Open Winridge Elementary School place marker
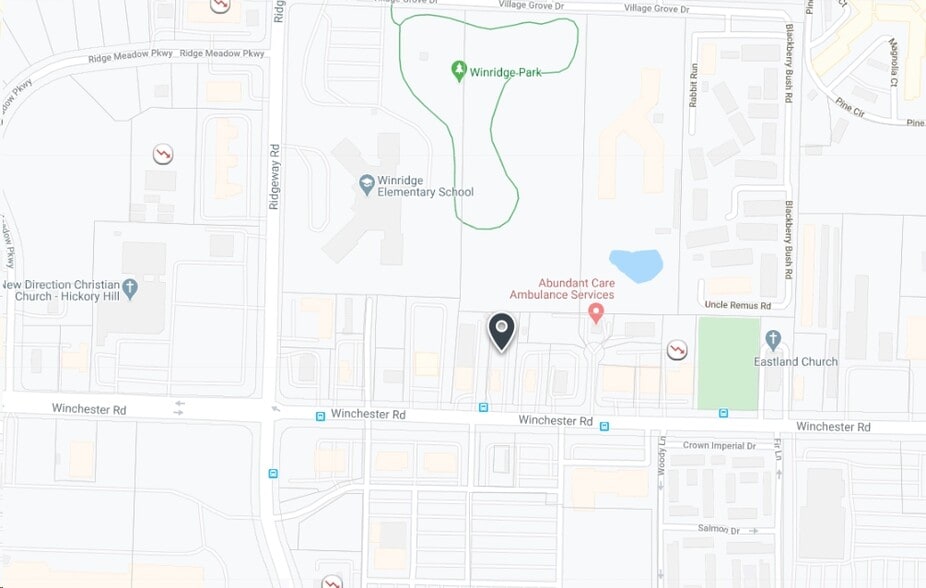The image size is (926, 588). [366, 185]
